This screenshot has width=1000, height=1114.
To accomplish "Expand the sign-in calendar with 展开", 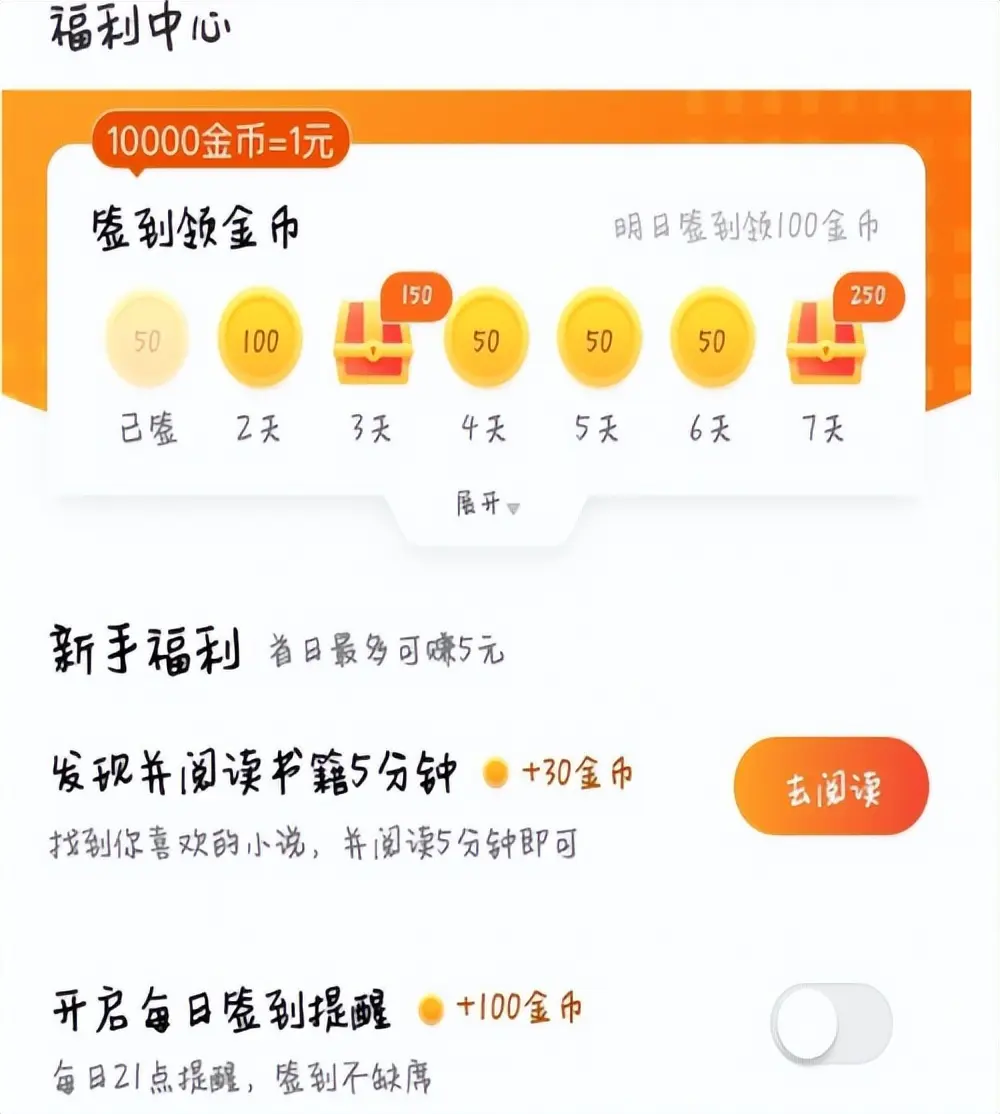I will [x=488, y=506].
